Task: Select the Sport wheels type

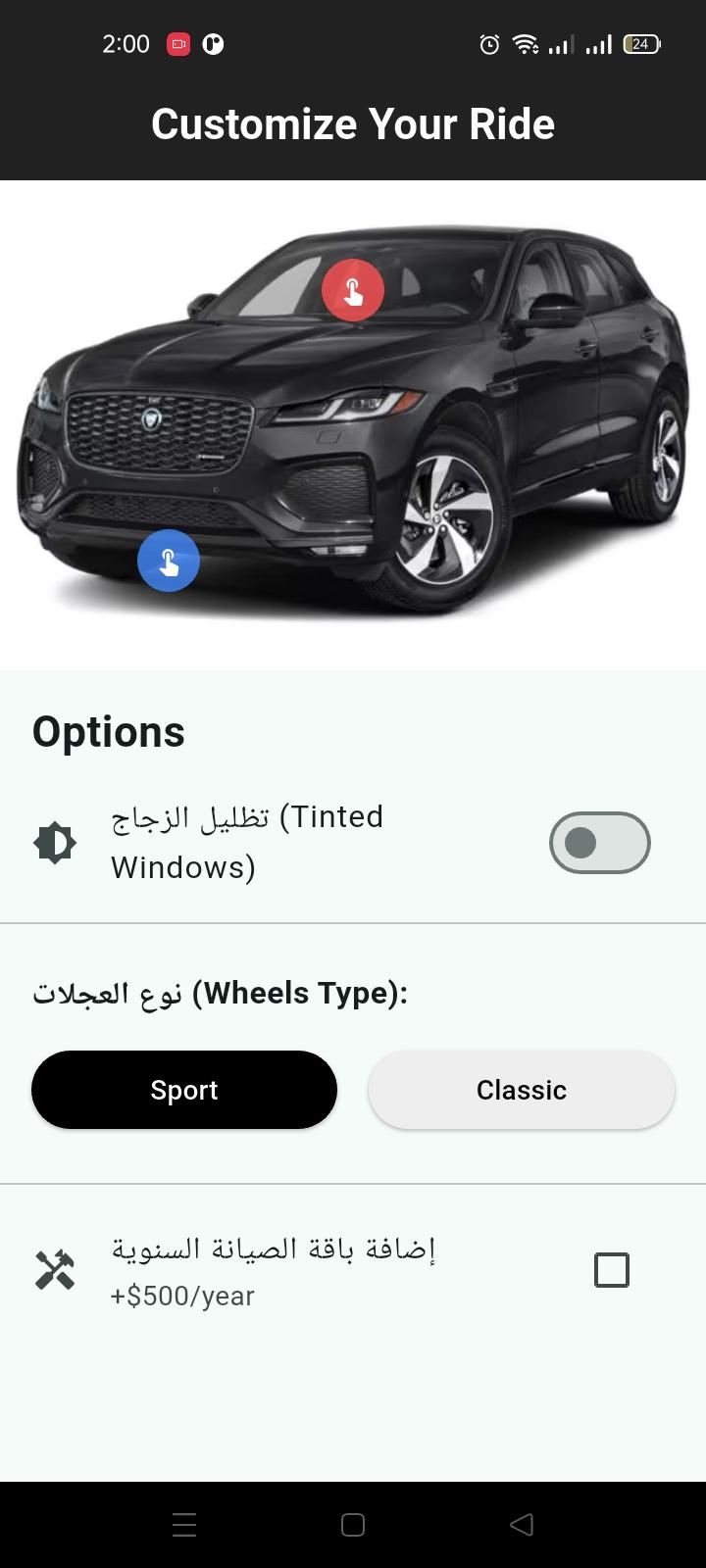Action: click(183, 1089)
